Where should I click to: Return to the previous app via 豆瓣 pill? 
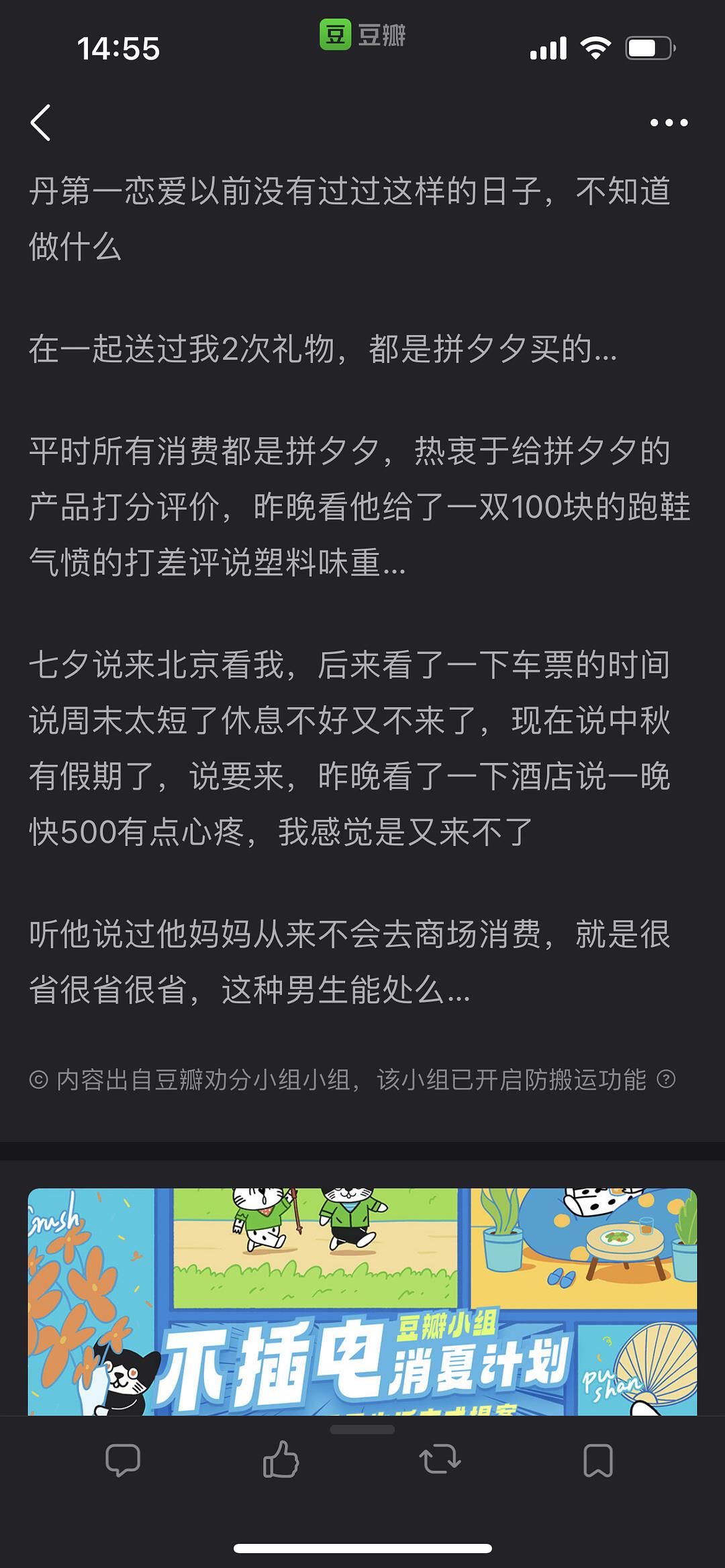(362, 35)
